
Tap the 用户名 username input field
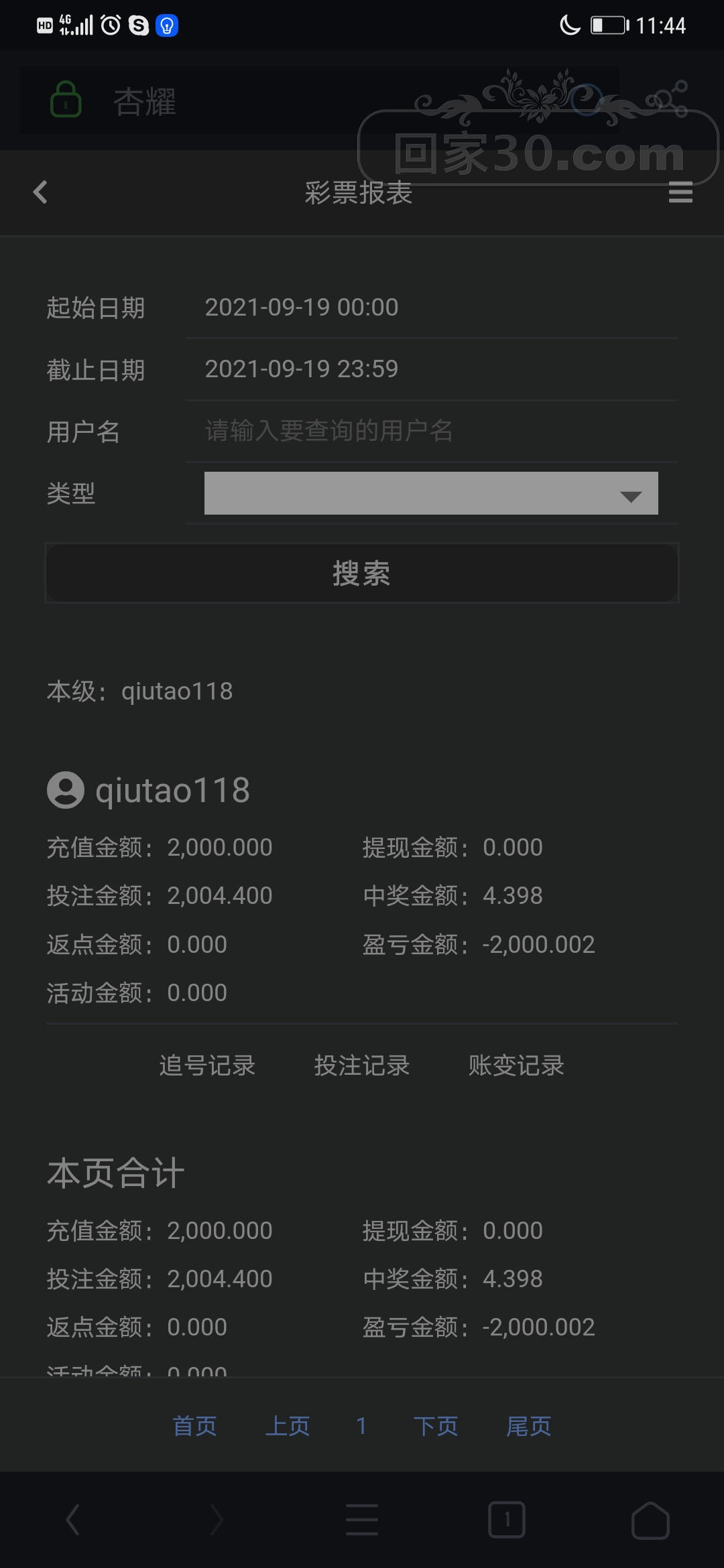430,431
